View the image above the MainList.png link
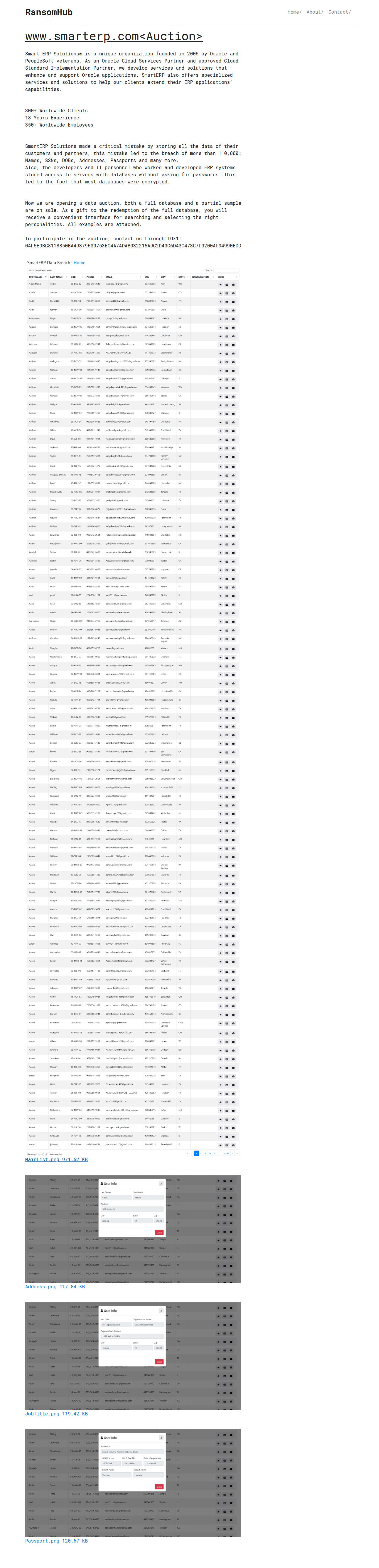Screen dimensions: 379x1568 tap(133, 707)
